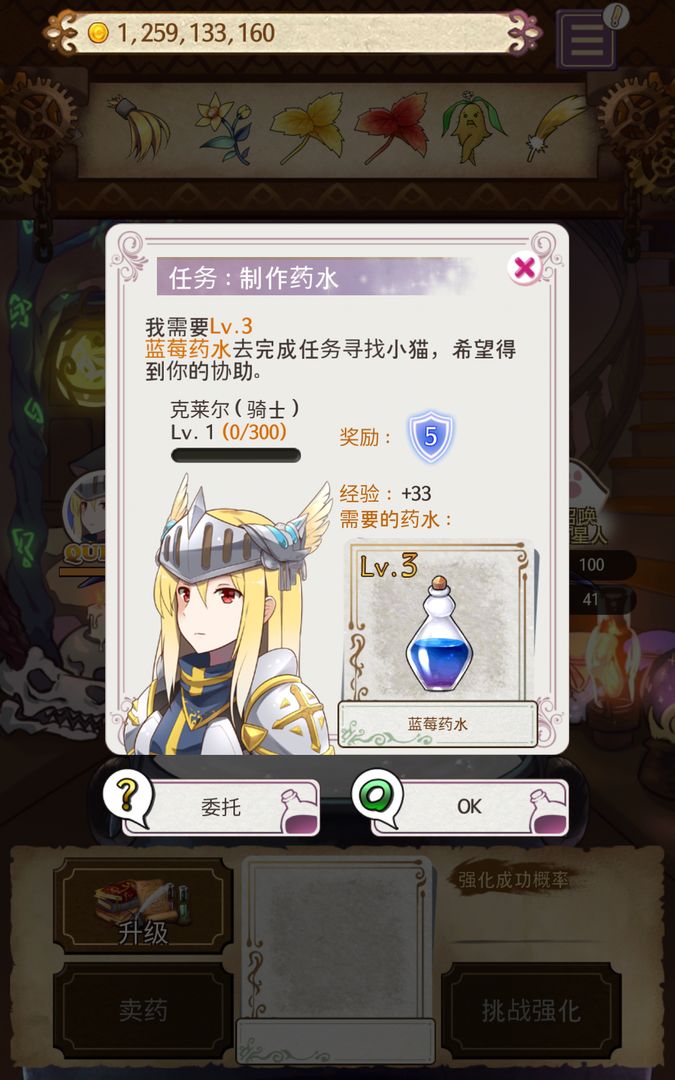Tap the 委托 button
The image size is (675, 1080).
pyautogui.click(x=221, y=807)
